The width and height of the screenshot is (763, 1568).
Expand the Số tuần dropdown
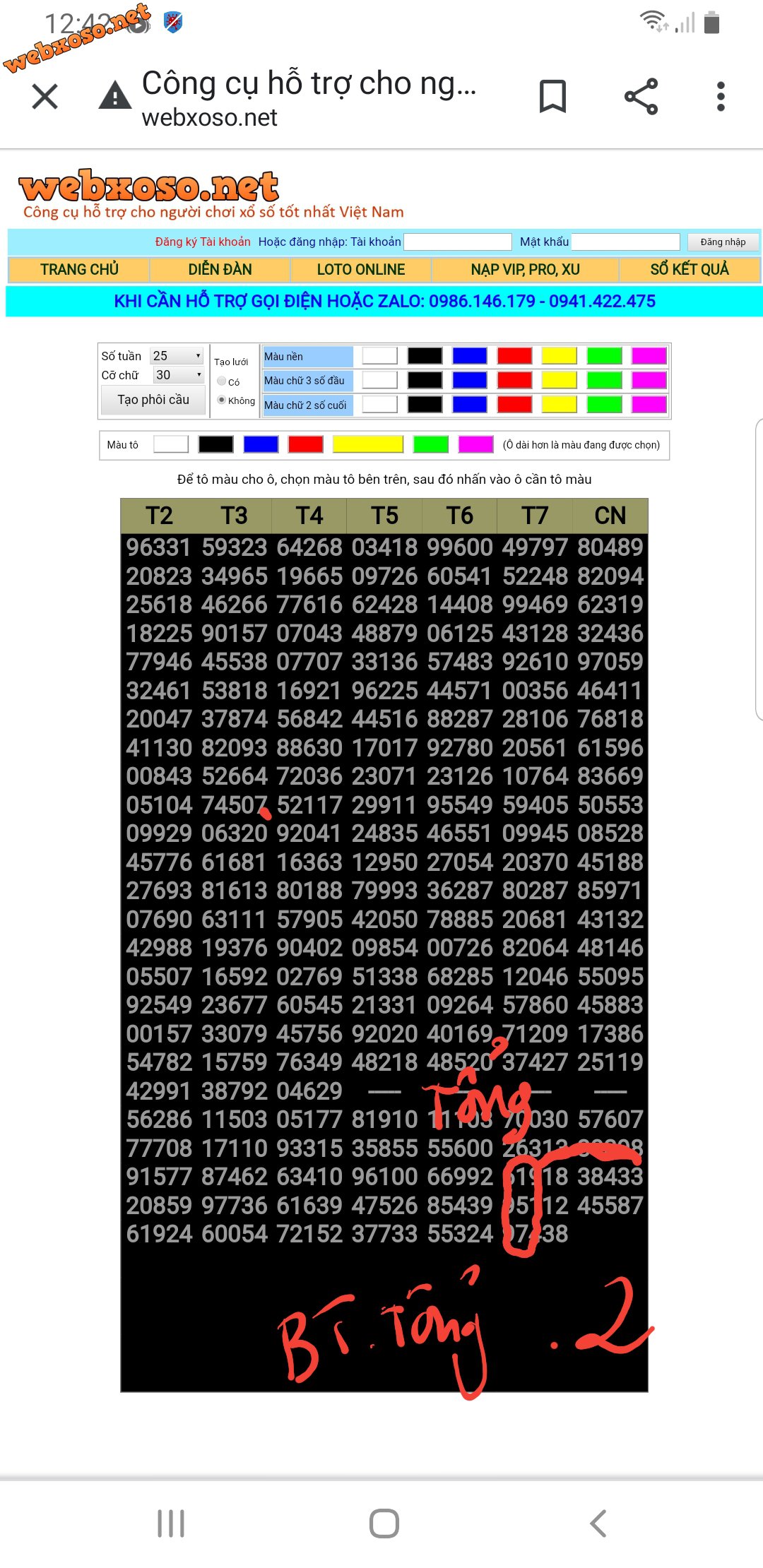click(177, 355)
